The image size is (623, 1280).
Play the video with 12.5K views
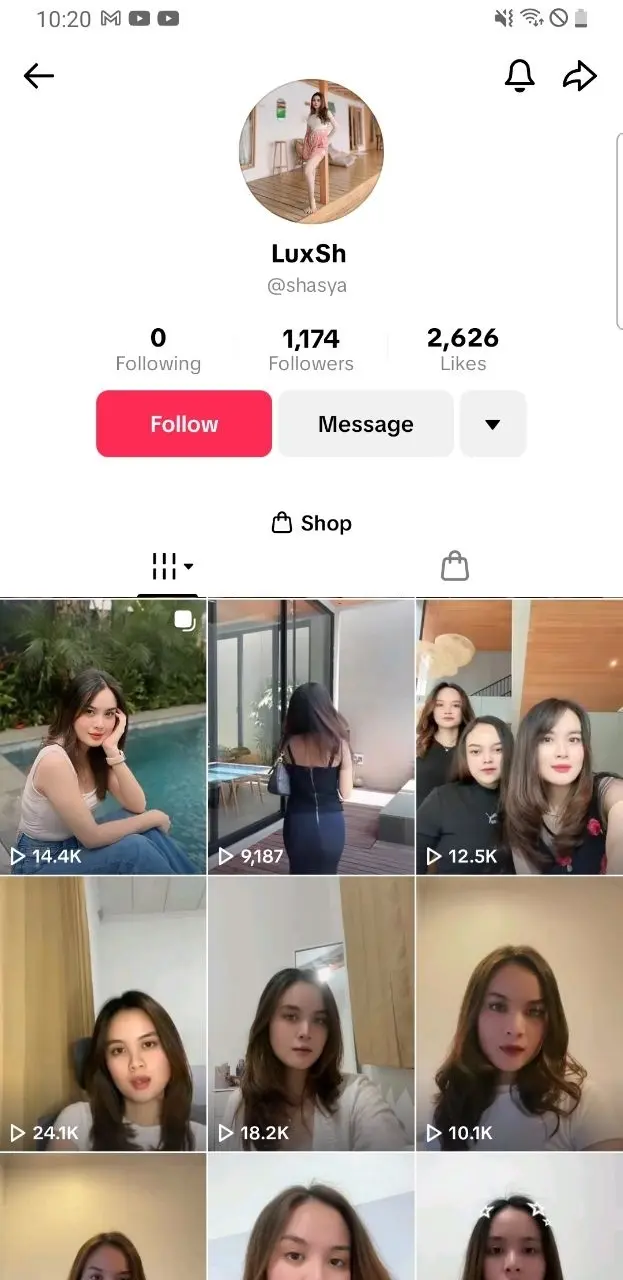pos(519,737)
